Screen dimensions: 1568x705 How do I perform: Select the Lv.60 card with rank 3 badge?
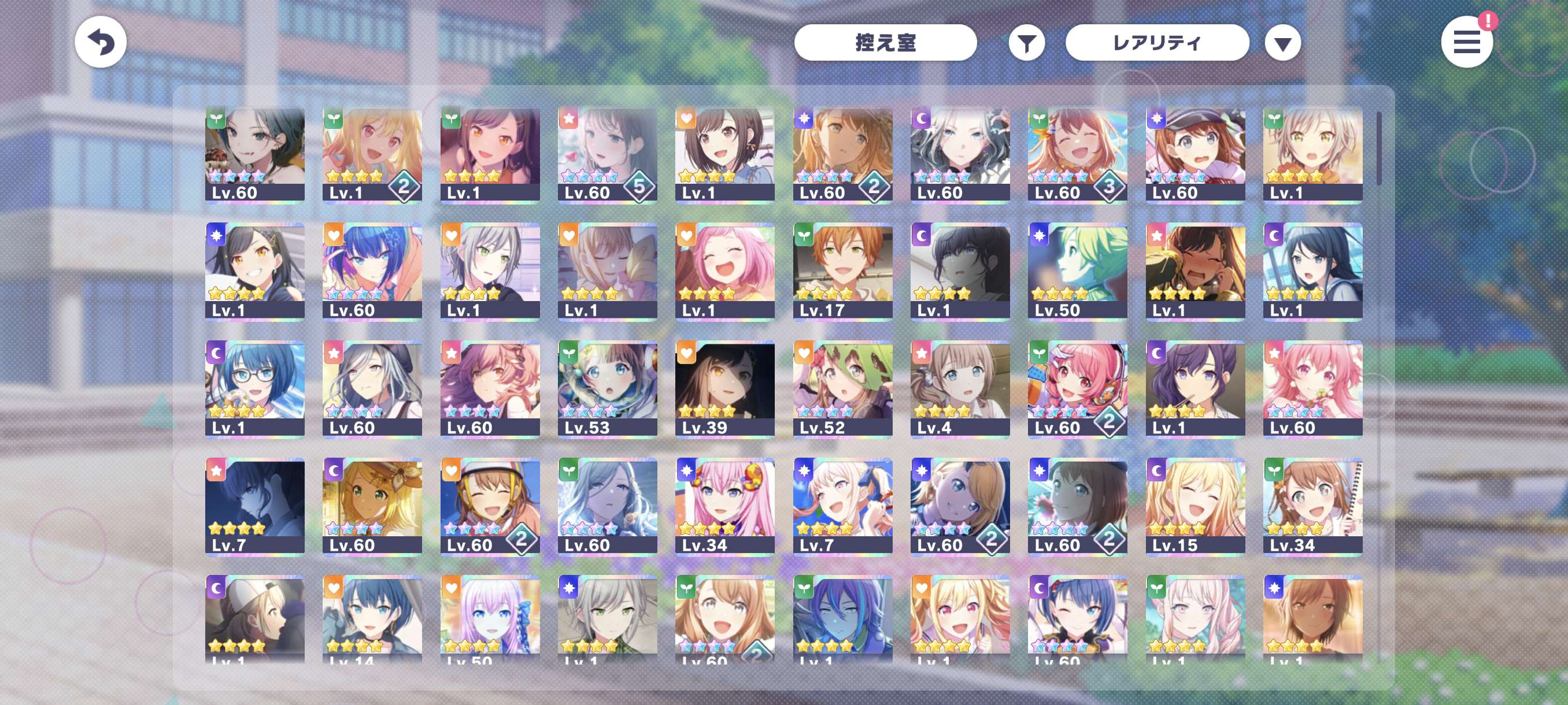[1077, 155]
